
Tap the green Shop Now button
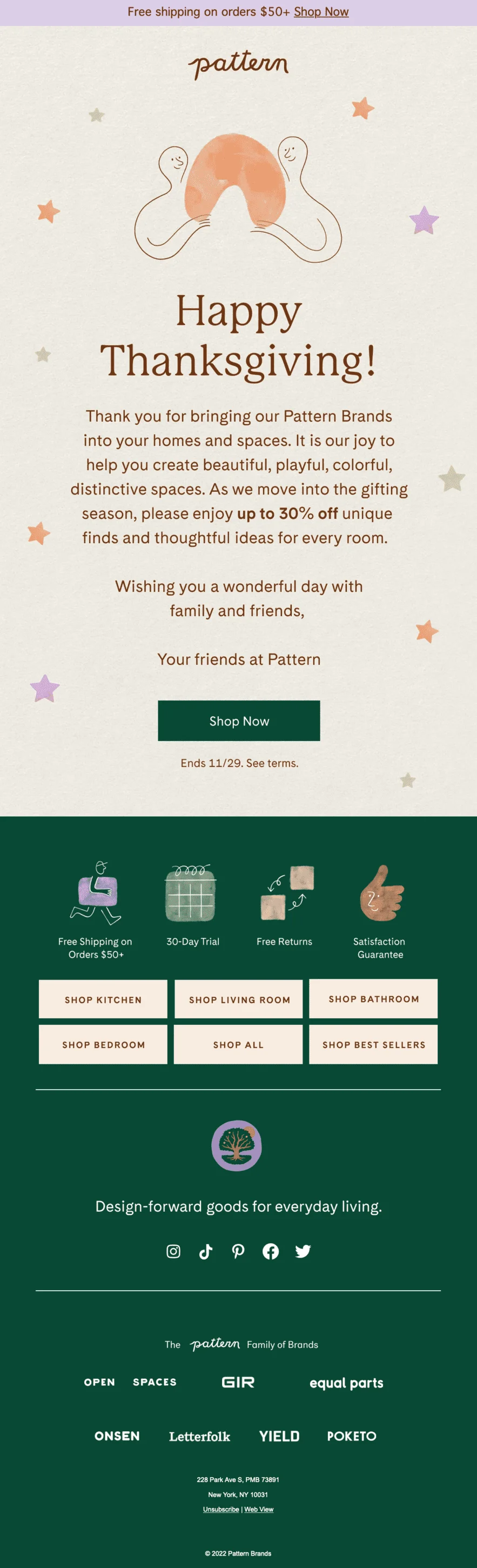(x=239, y=720)
